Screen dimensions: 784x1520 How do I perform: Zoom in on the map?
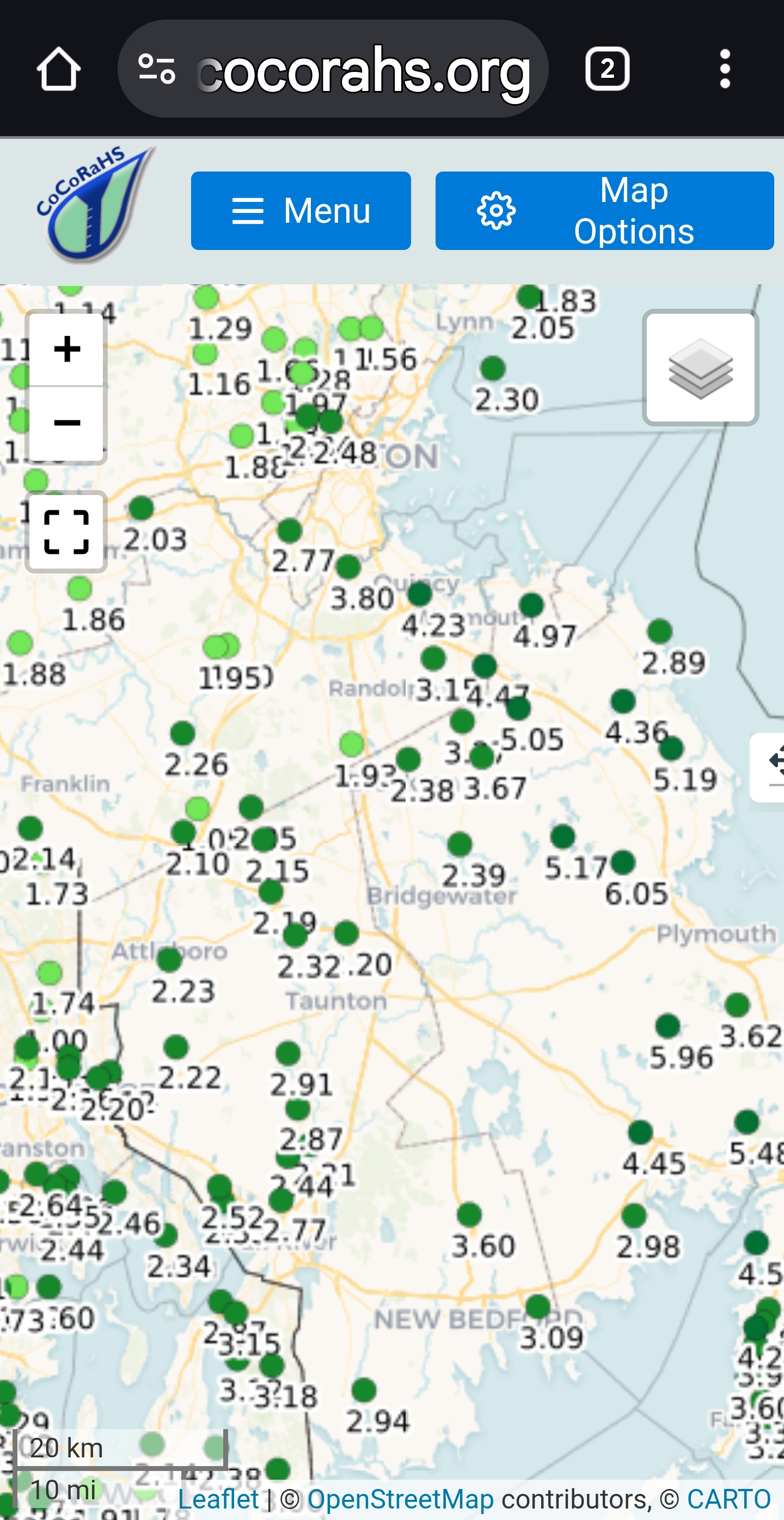pos(66,349)
